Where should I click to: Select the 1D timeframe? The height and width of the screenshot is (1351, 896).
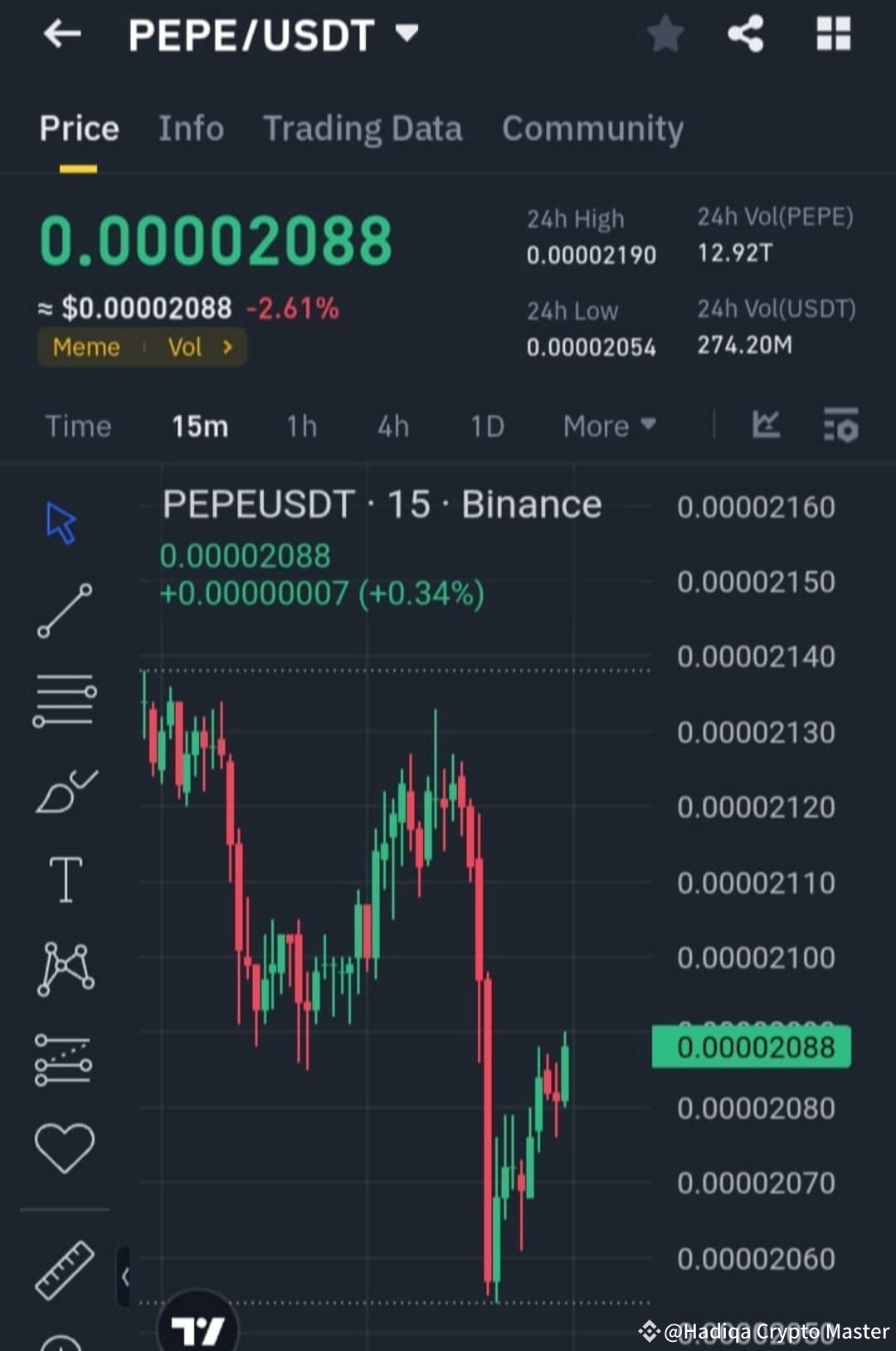(487, 426)
